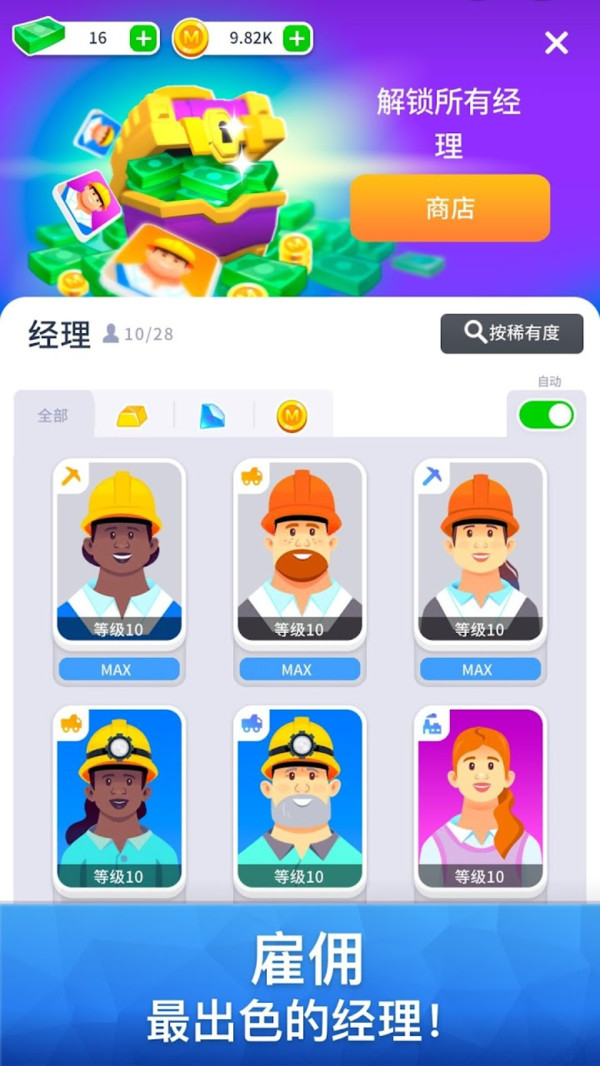
Task: Select the orange-bearded manager card
Action: point(299,550)
